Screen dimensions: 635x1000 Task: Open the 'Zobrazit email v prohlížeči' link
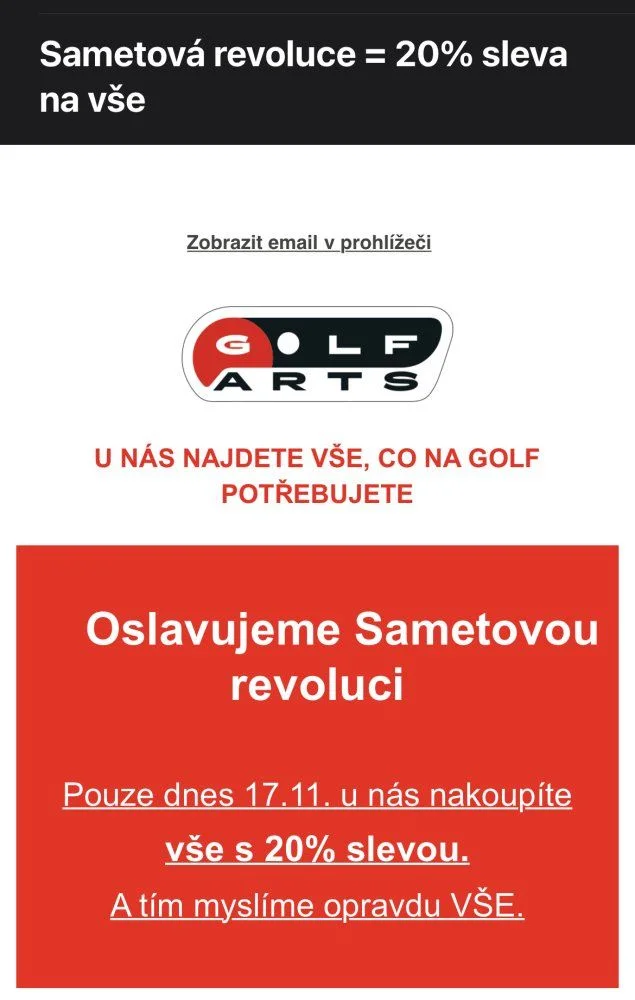[309, 242]
